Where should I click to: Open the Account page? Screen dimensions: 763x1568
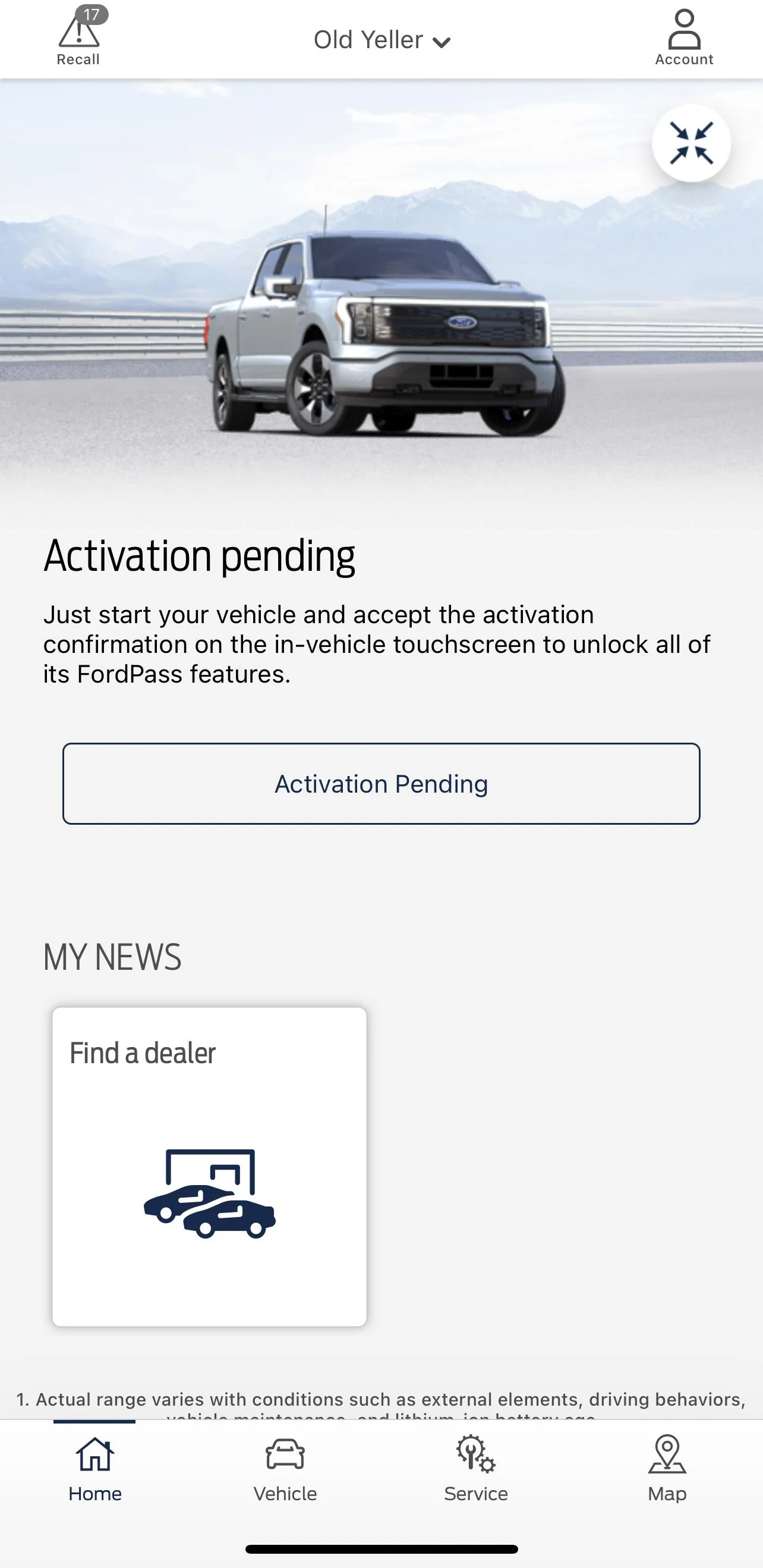point(684,37)
